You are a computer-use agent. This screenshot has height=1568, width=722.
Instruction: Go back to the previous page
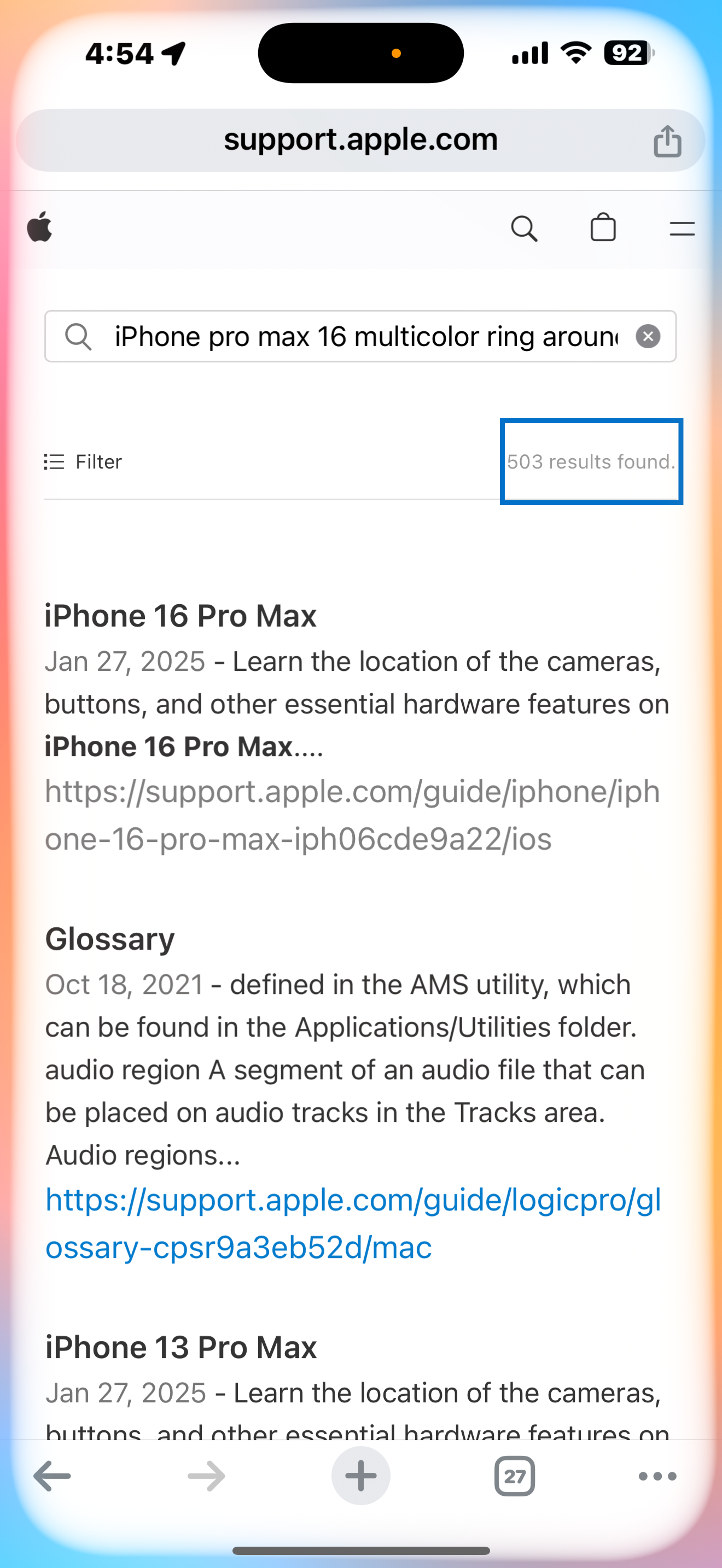(x=52, y=1476)
